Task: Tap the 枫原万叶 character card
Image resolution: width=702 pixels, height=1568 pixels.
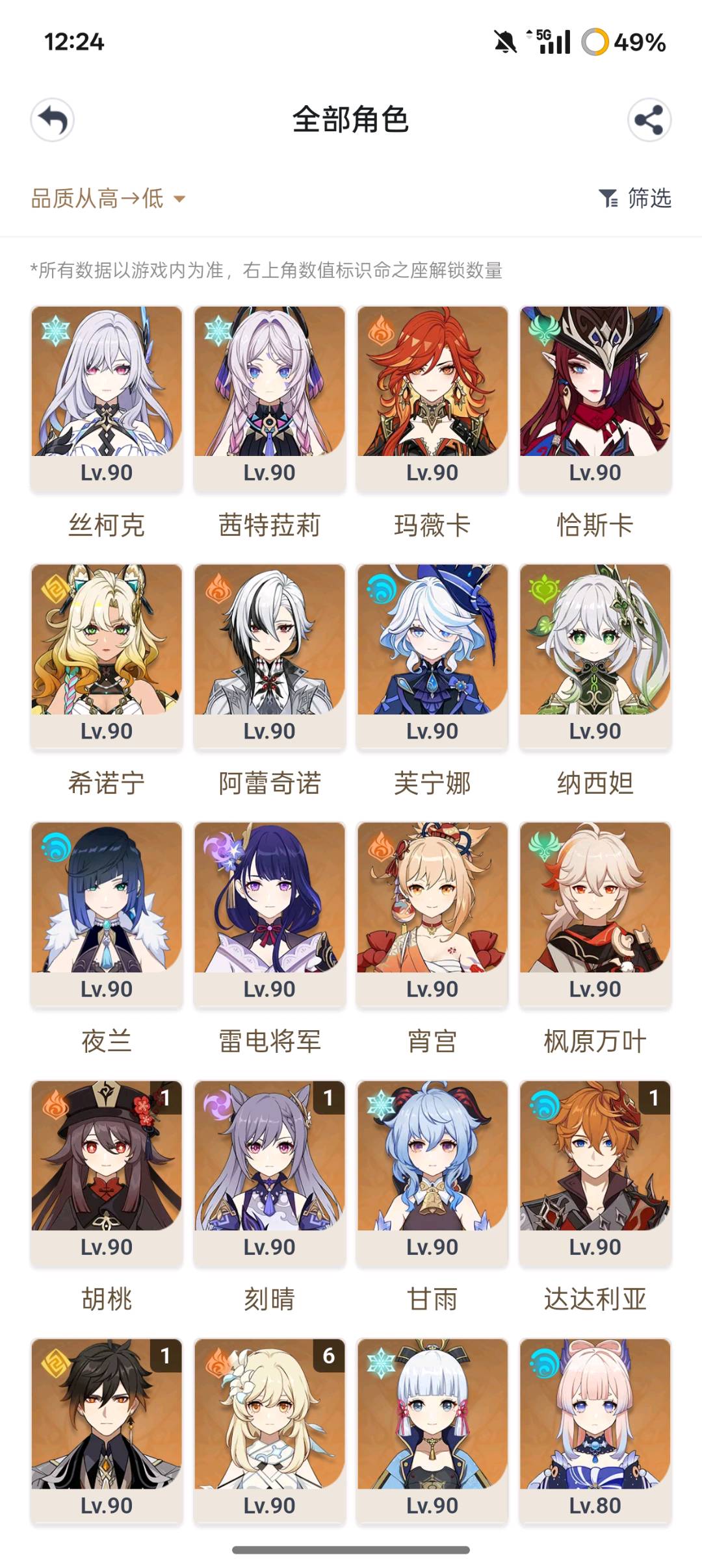Action: 595,913
